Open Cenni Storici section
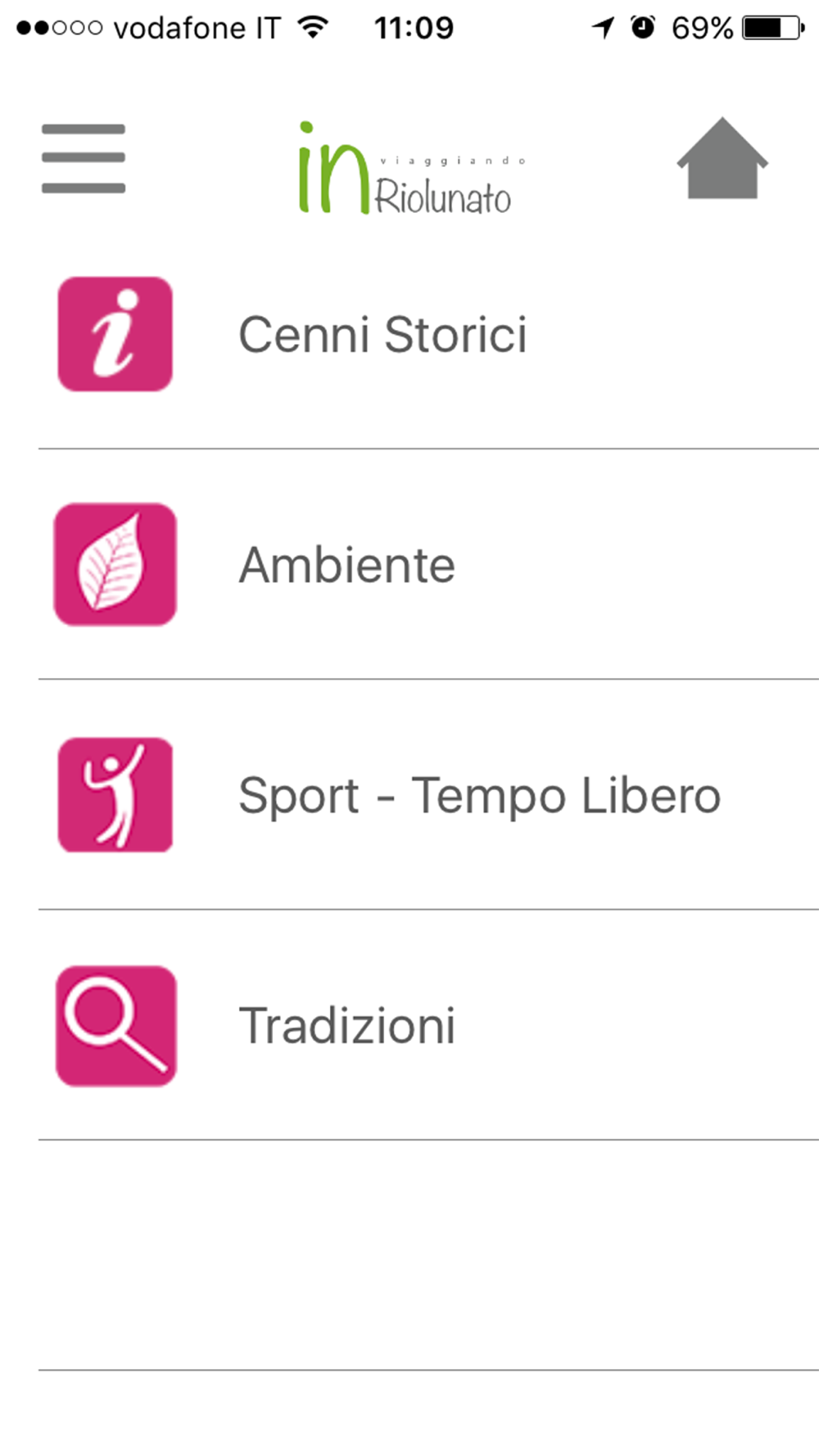 (x=382, y=335)
